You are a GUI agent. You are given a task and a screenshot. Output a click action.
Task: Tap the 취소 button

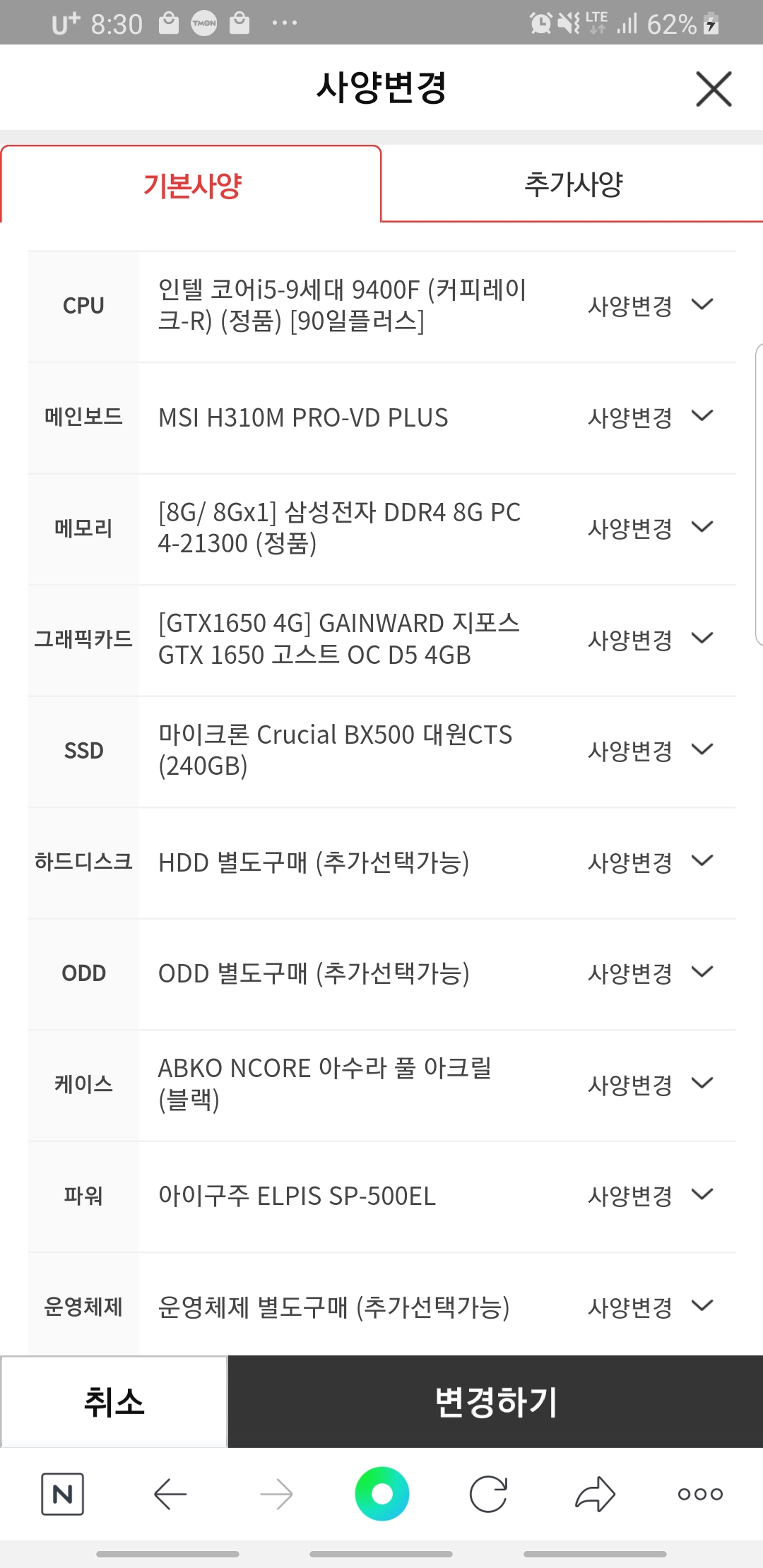pos(114,1402)
